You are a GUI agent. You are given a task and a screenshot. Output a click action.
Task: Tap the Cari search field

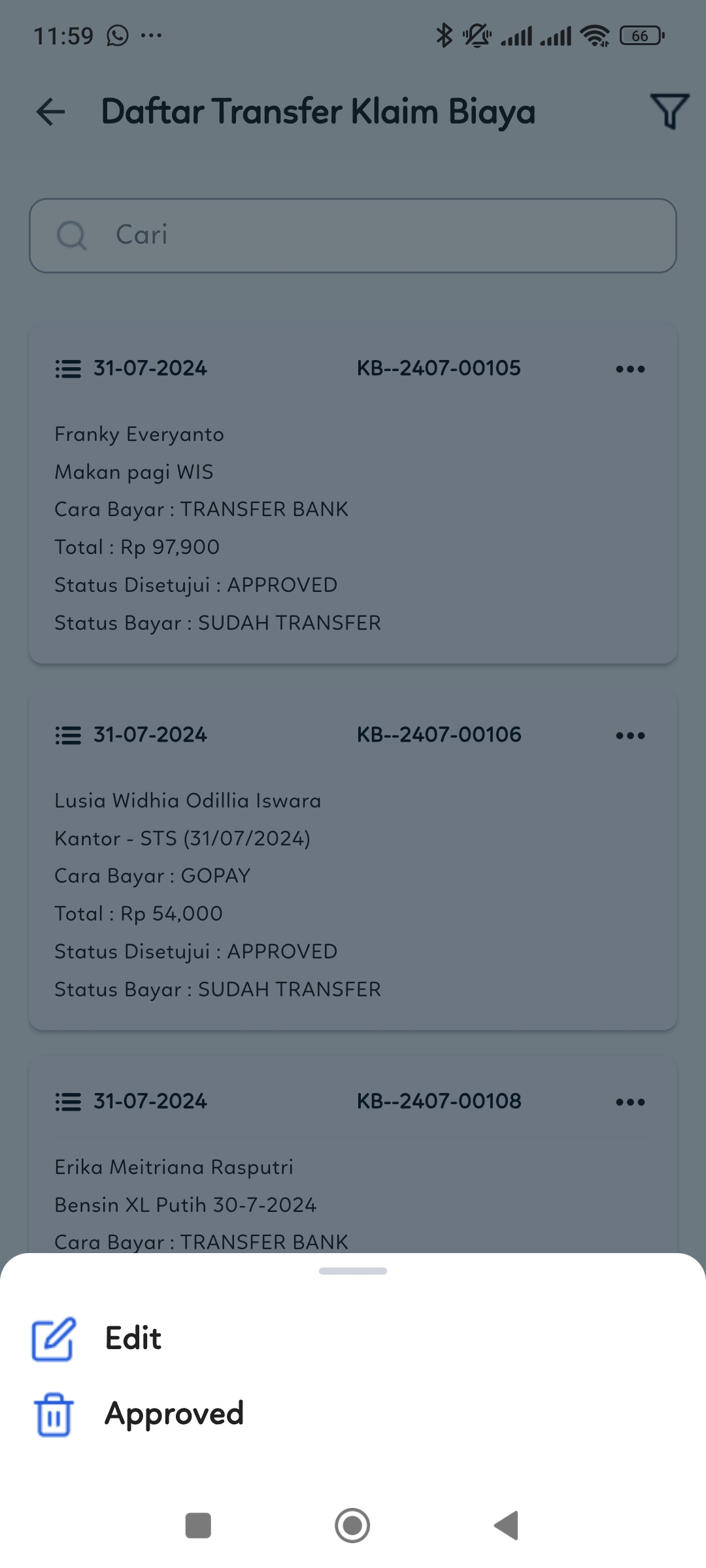pos(353,235)
